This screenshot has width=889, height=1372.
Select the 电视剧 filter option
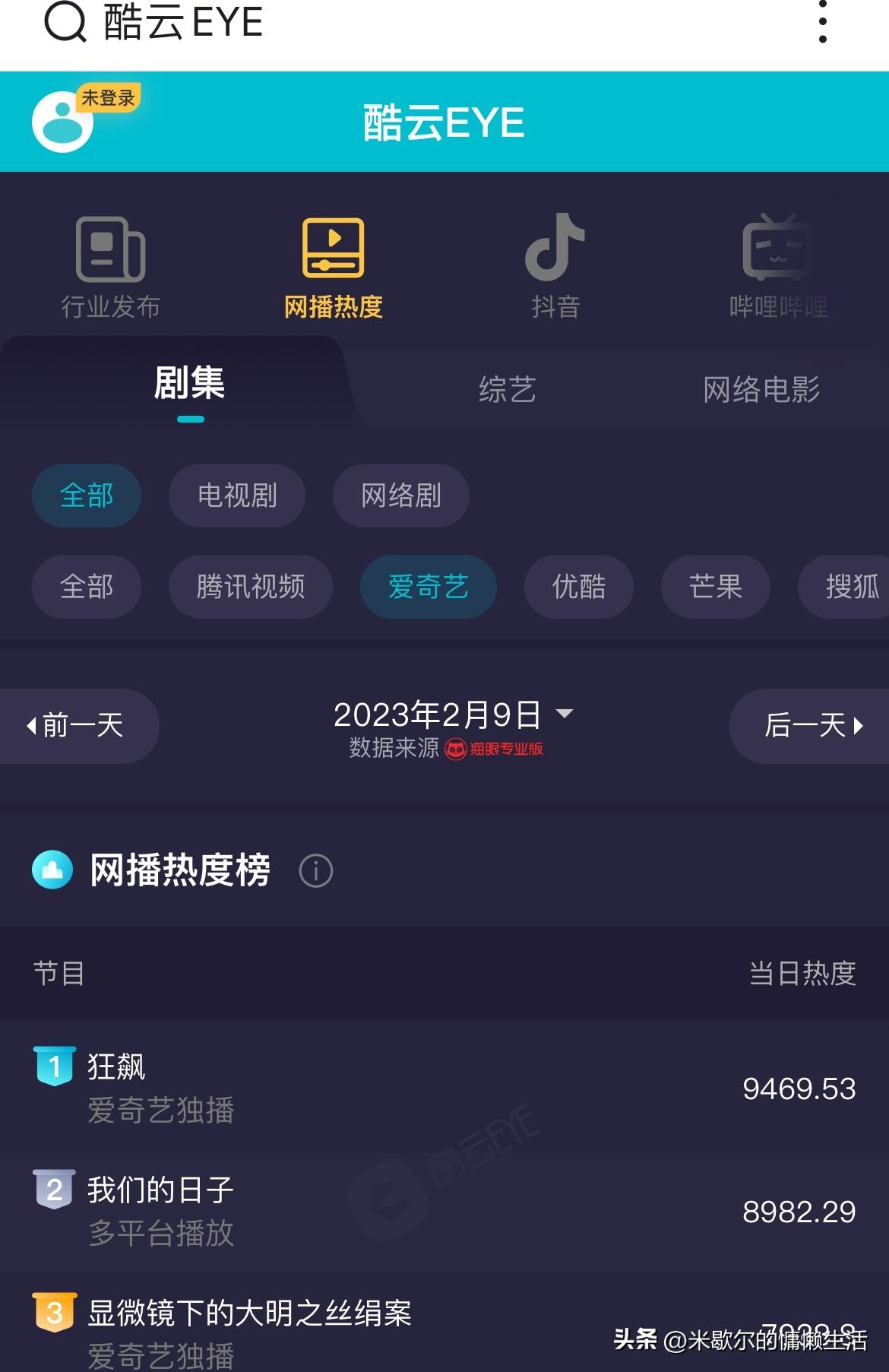236,495
